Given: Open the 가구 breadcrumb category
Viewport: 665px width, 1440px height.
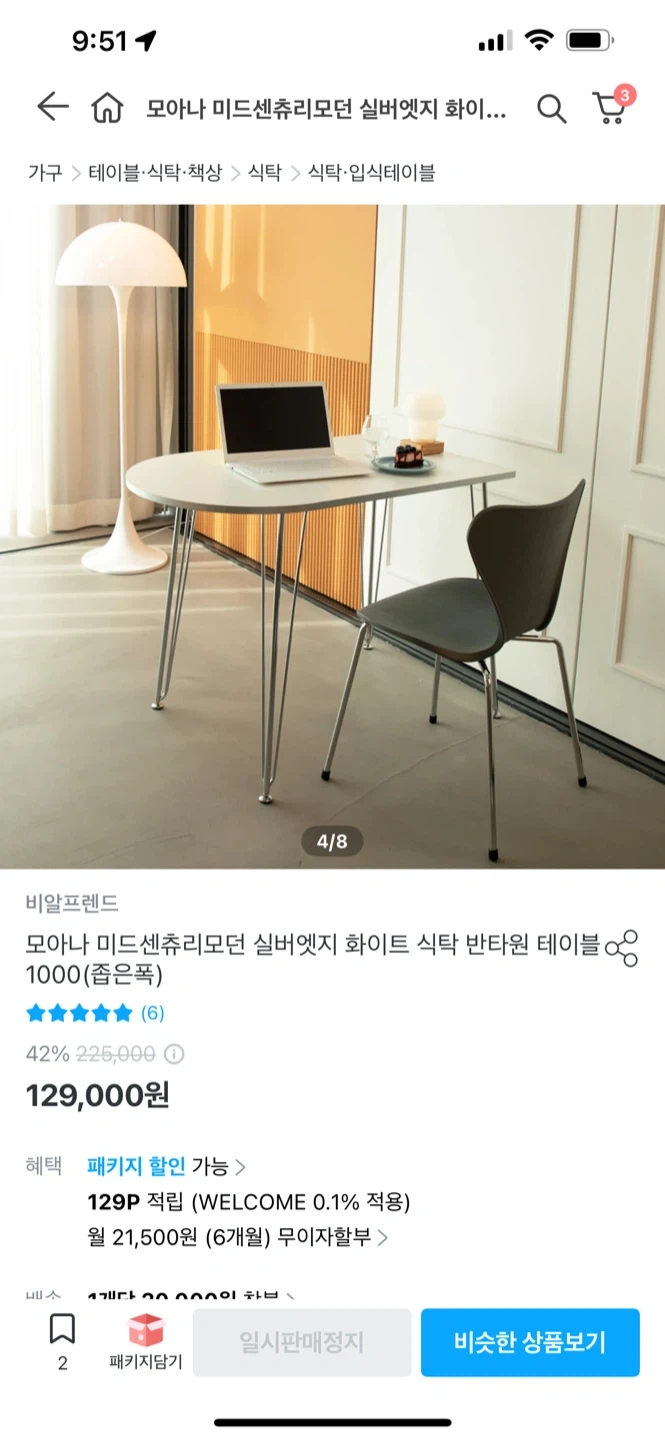Looking at the screenshot, I should tap(45, 173).
